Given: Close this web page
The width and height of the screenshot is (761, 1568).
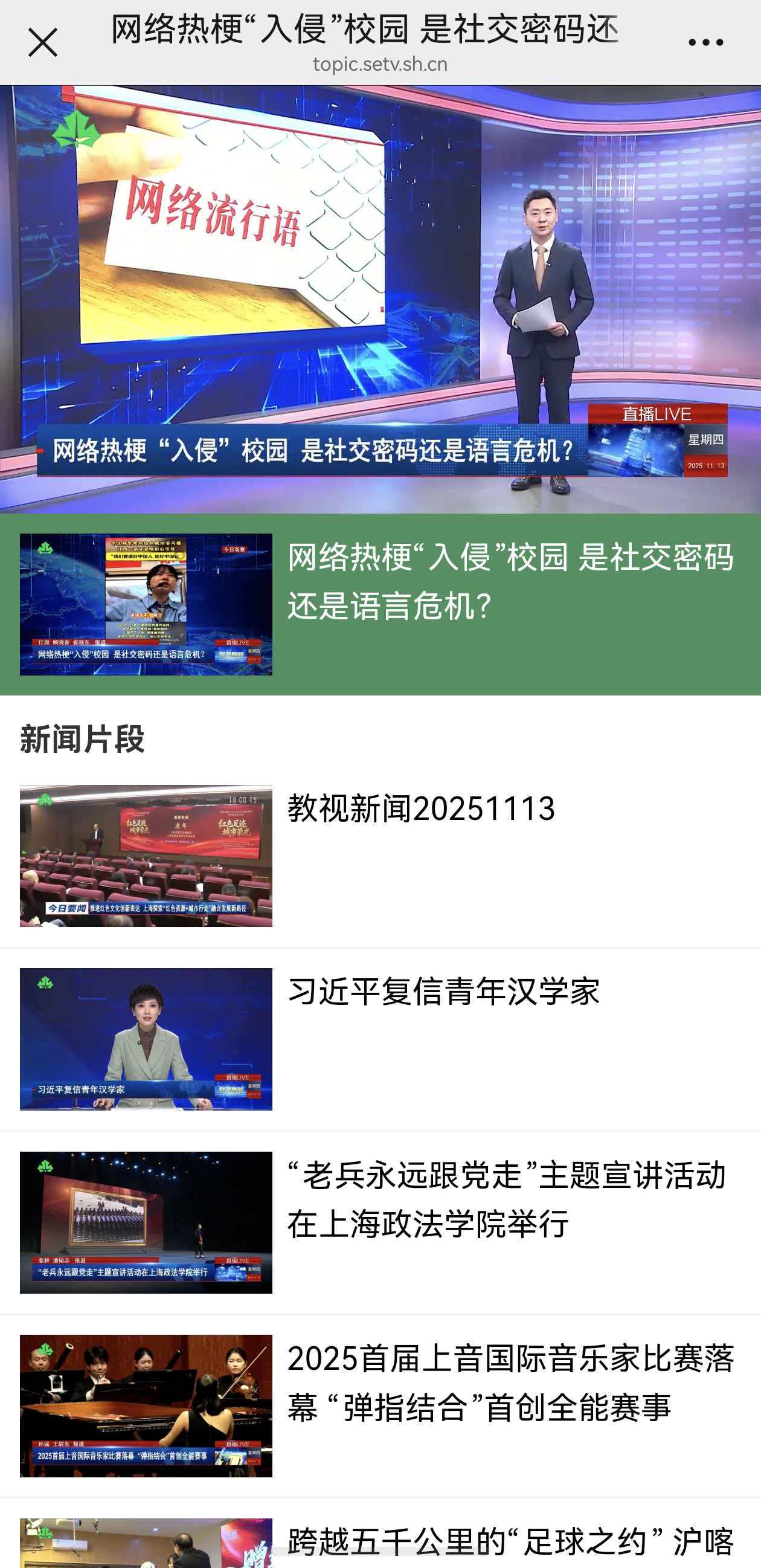Looking at the screenshot, I should pos(43,43).
